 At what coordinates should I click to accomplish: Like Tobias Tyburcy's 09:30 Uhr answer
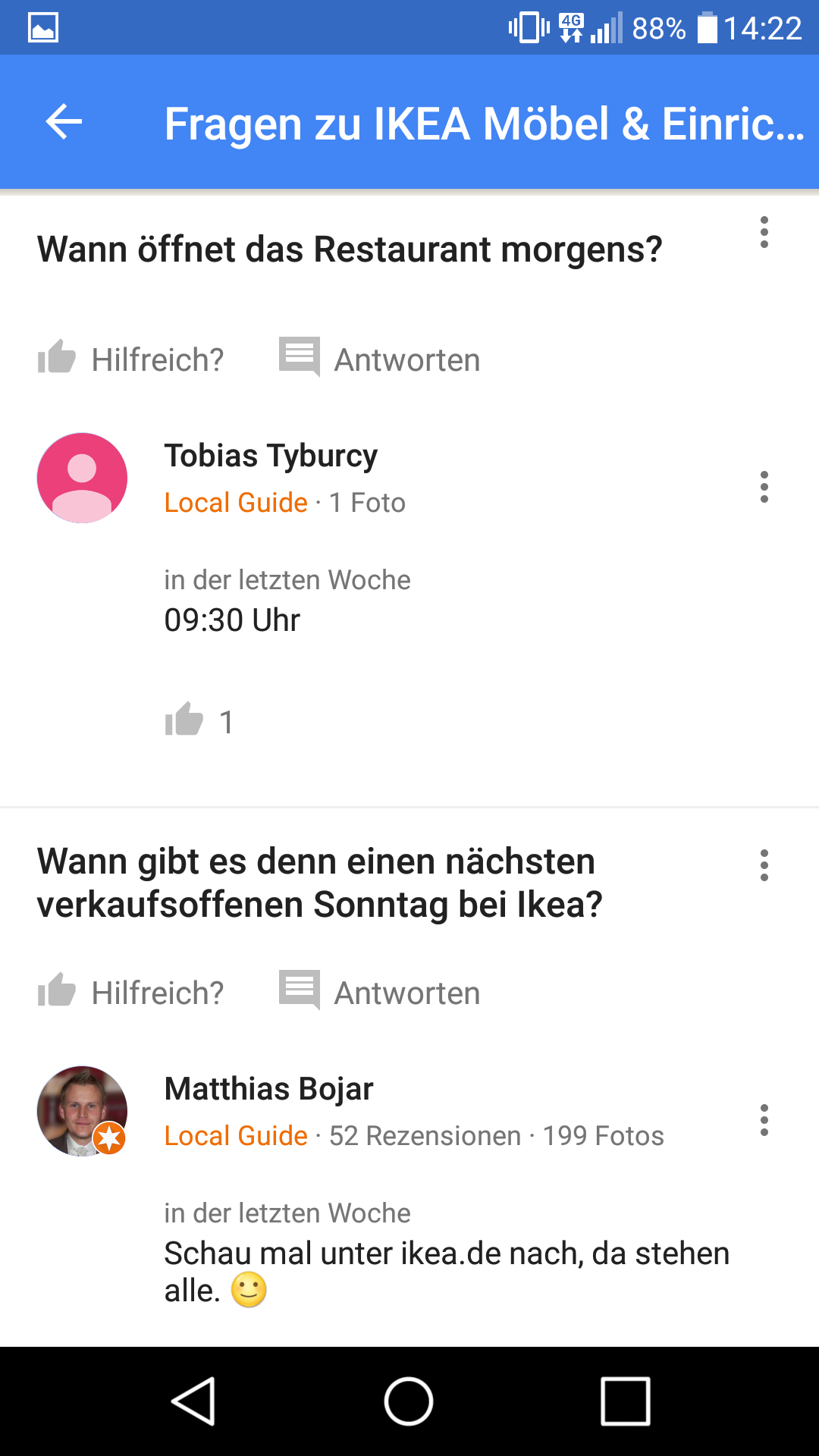[185, 720]
